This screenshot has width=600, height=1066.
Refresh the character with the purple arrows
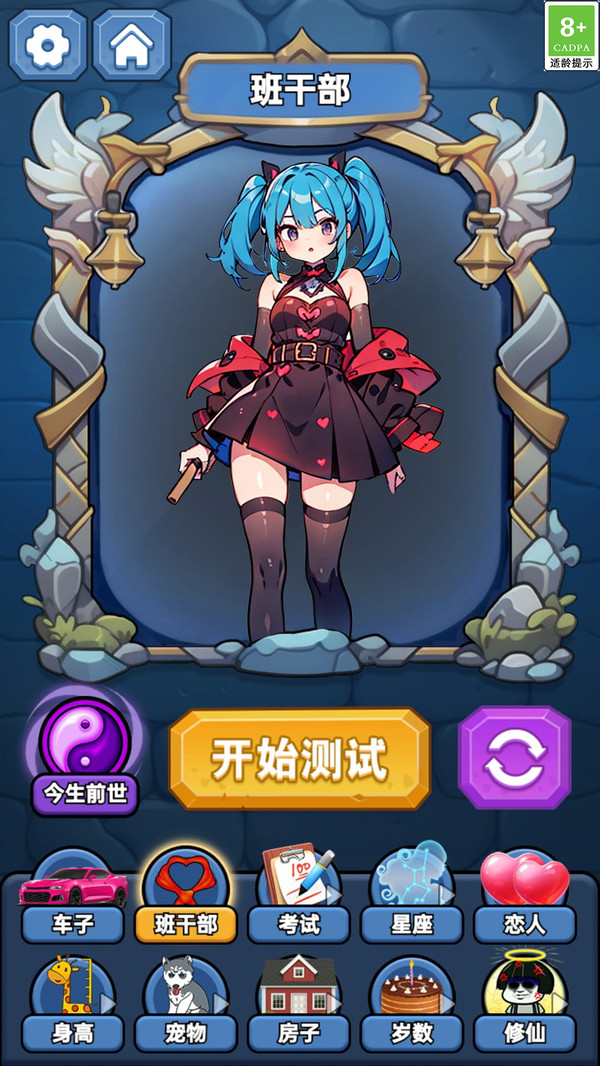click(x=514, y=757)
